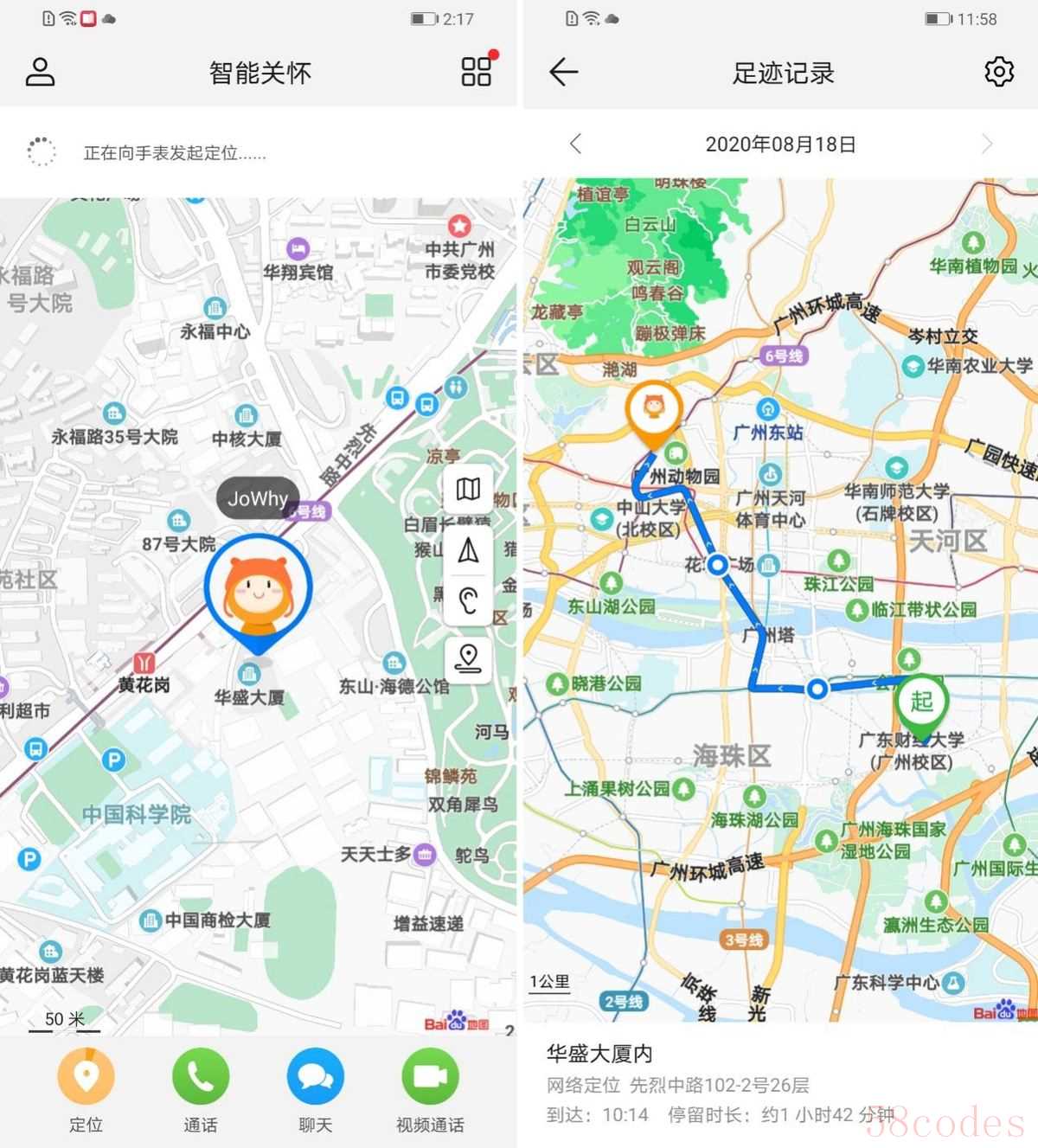Tap the navigation arrow map button
This screenshot has height=1148, width=1038.
point(468,550)
